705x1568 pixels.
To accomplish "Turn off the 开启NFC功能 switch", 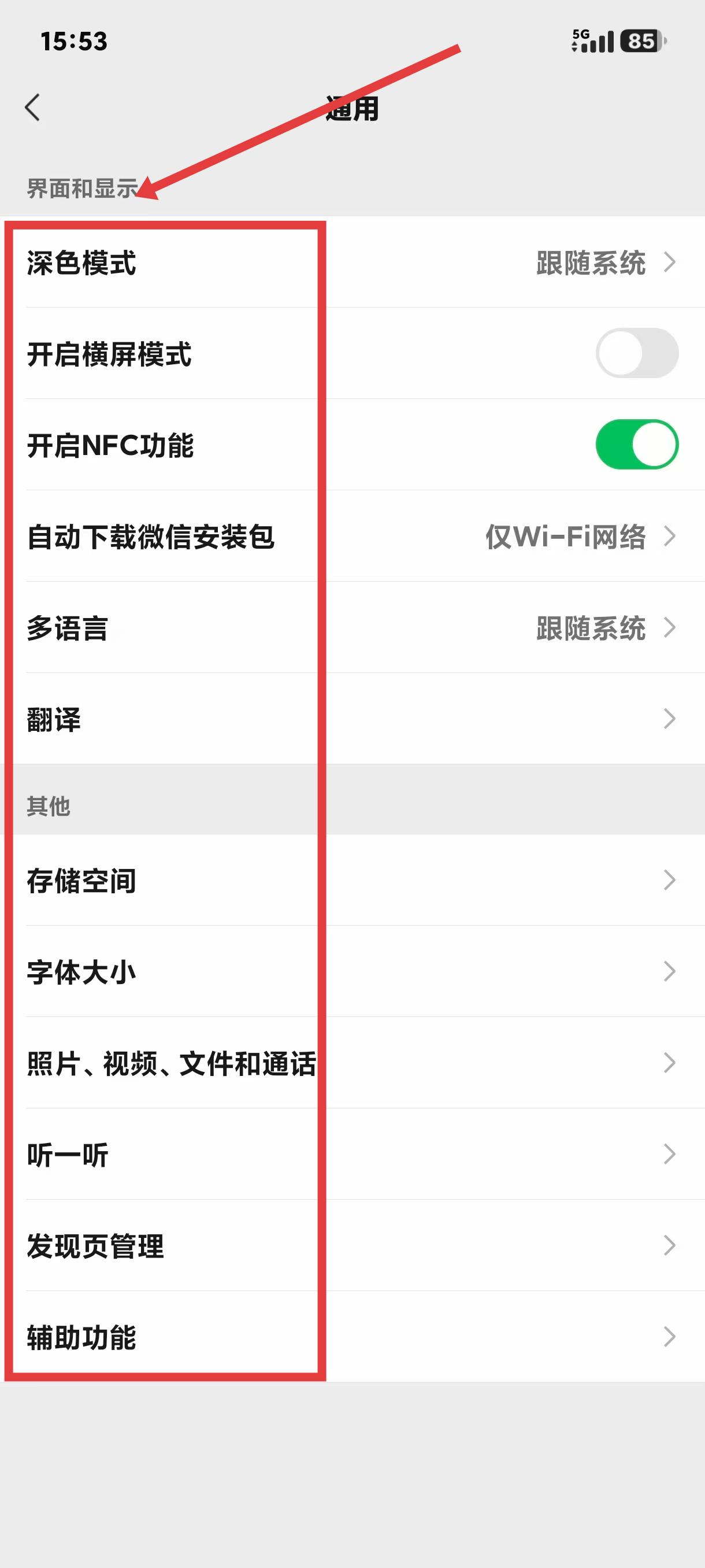I will [x=637, y=445].
